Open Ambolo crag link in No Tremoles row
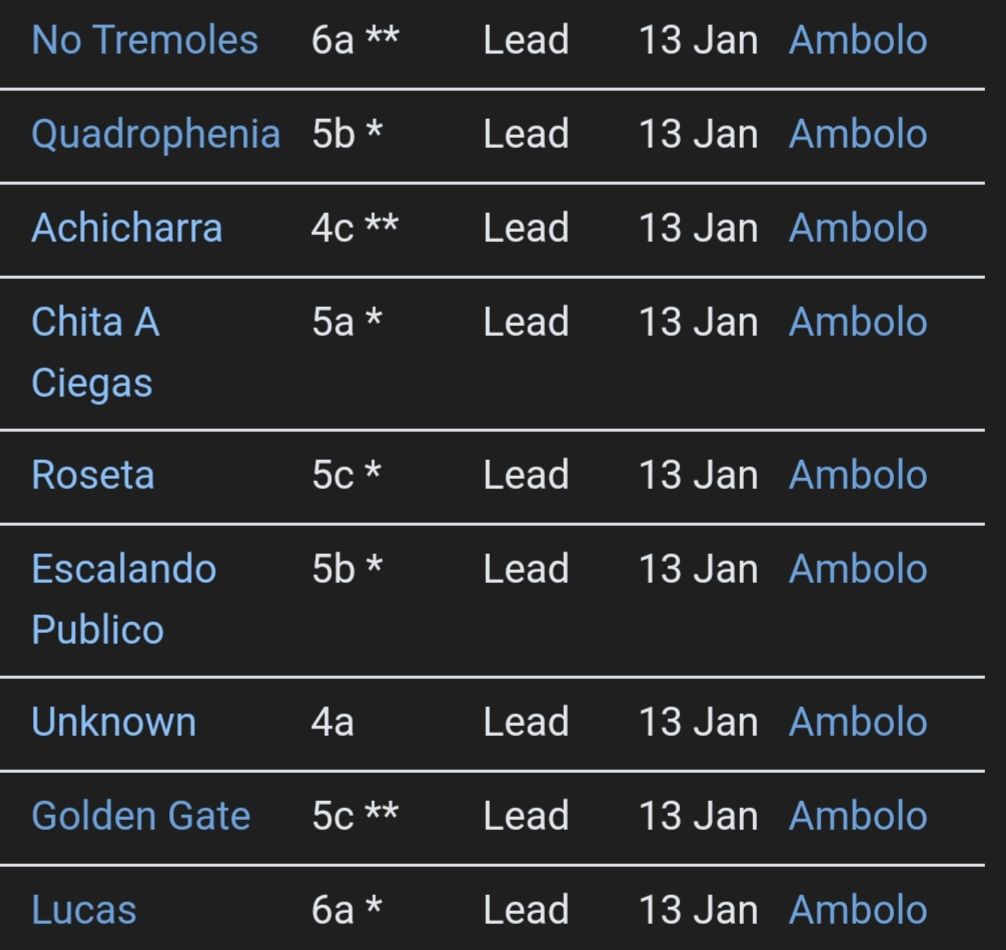This screenshot has width=1006, height=950. click(x=858, y=40)
